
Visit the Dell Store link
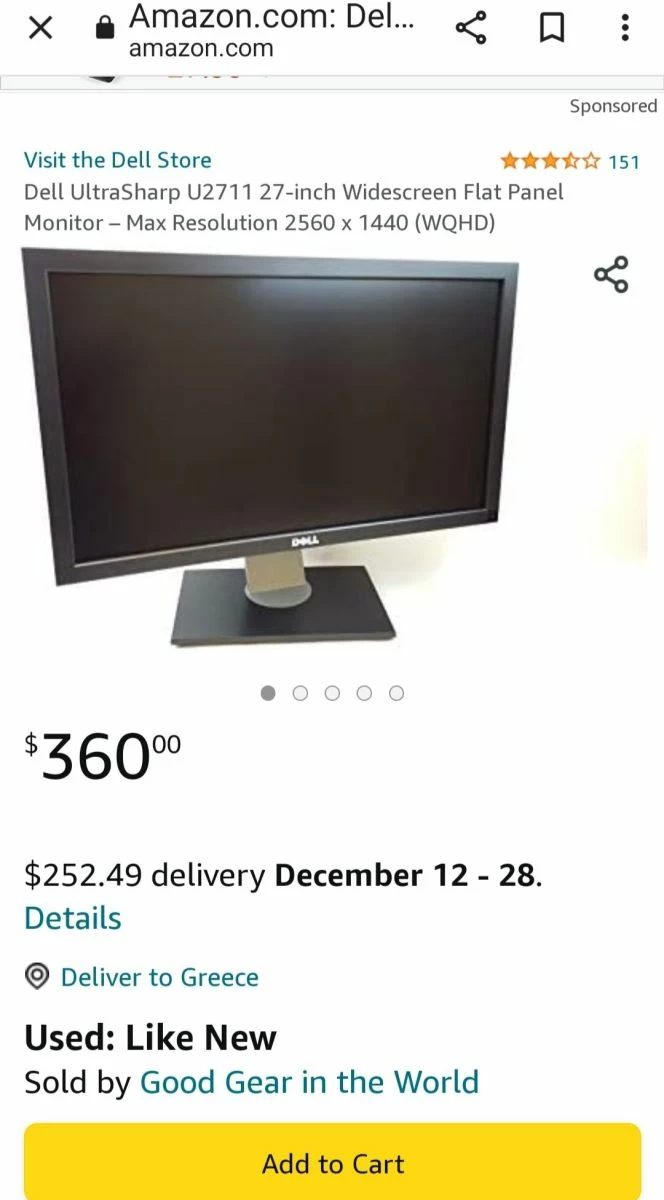(118, 160)
